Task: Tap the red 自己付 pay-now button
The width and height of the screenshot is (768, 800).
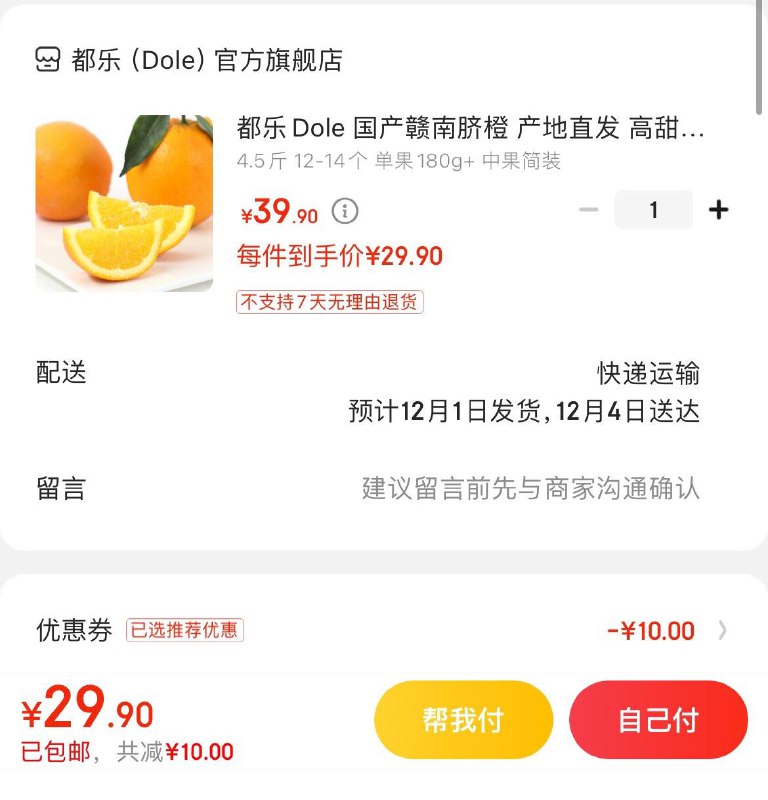Action: click(658, 719)
